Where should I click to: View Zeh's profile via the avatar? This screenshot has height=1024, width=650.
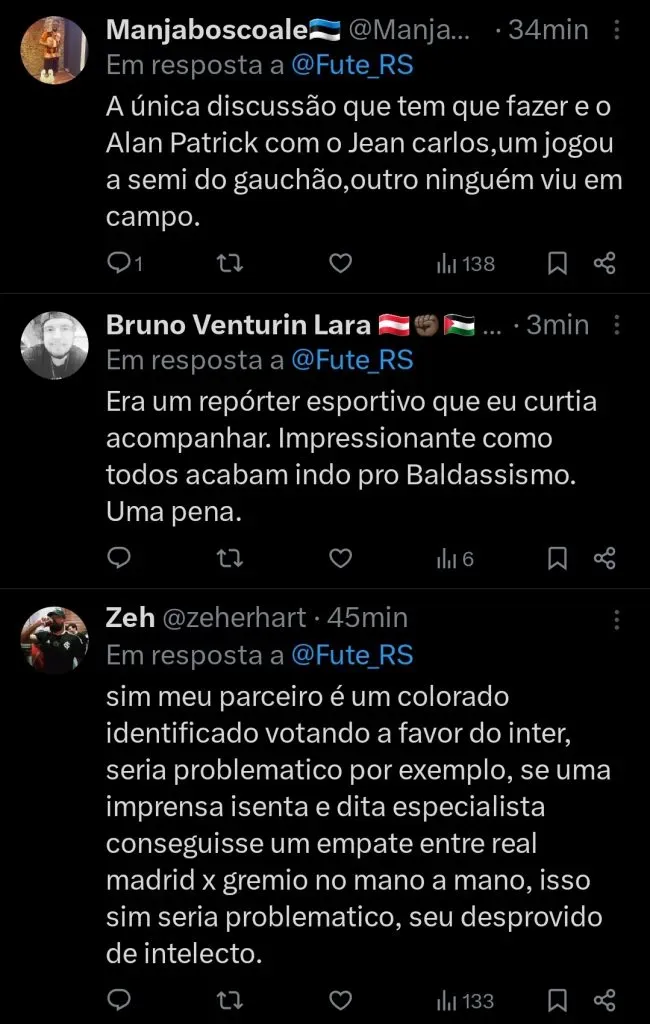coord(55,639)
